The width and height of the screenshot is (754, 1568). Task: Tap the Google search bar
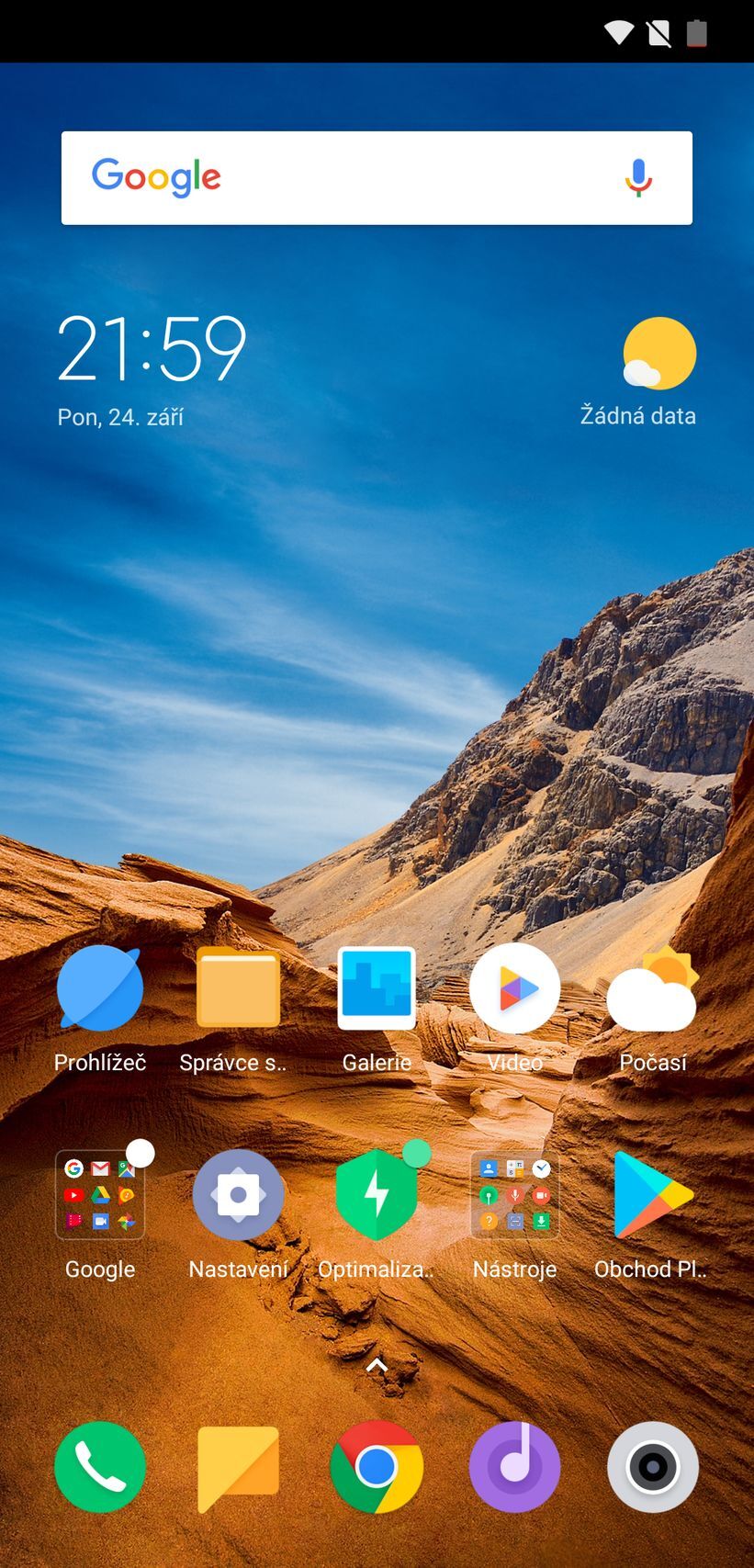349,178
